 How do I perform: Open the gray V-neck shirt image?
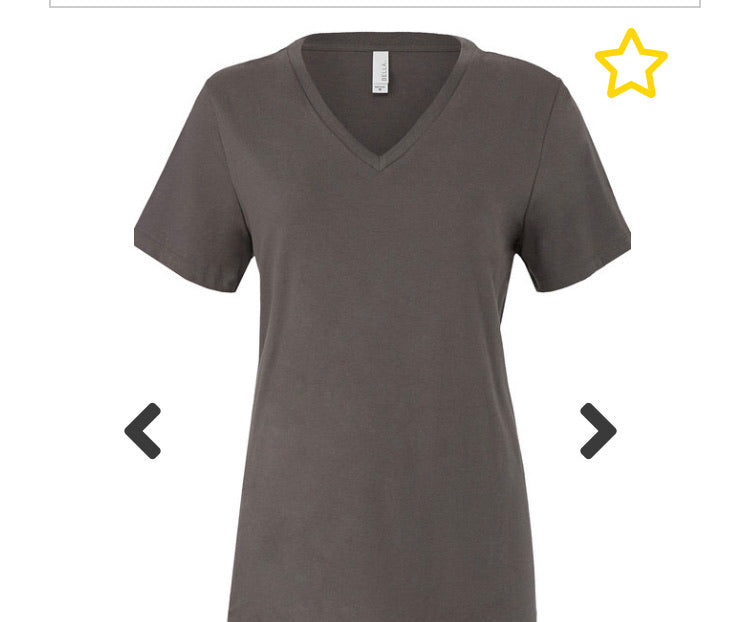380,320
